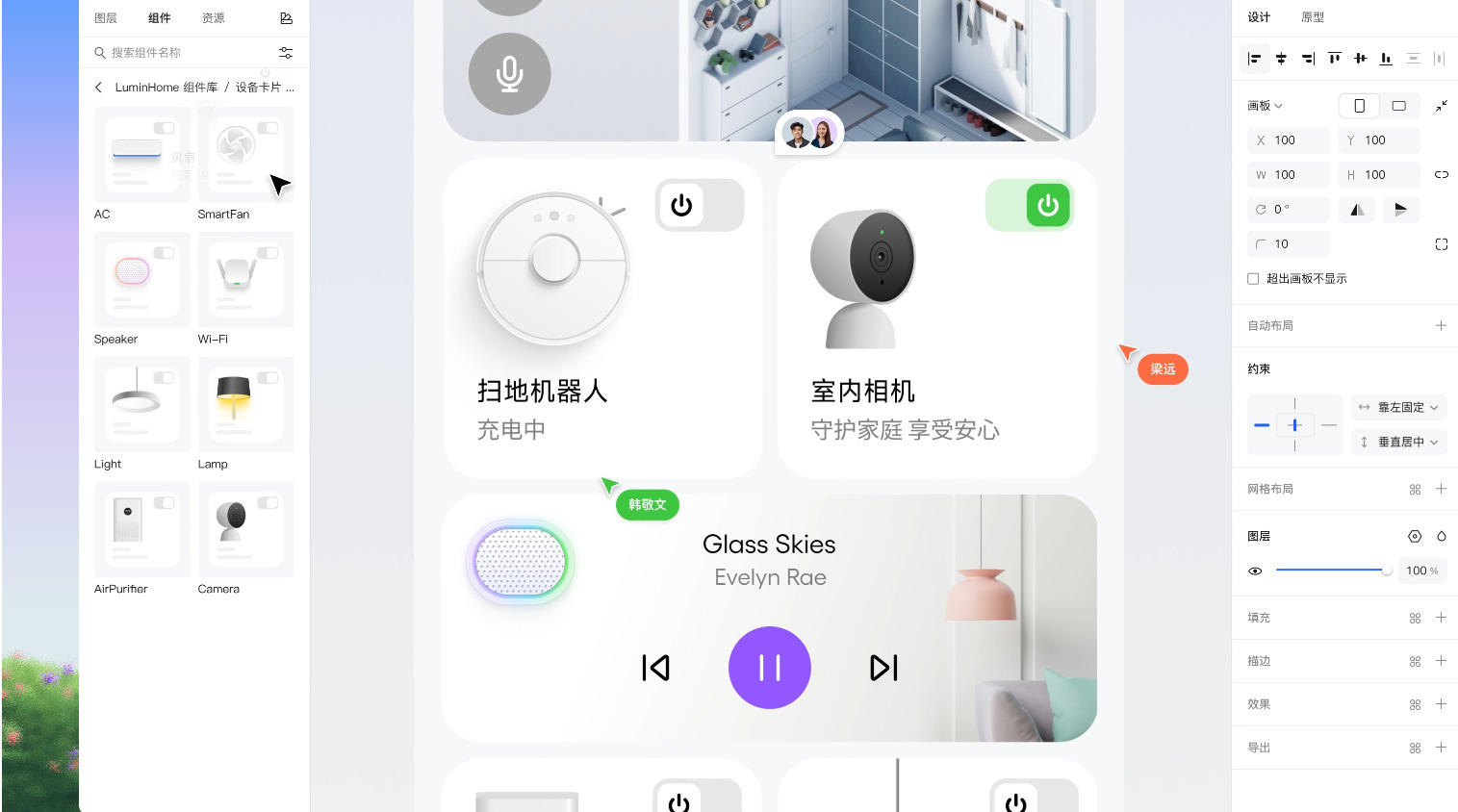Add a 填充 fill with the plus icon
The height and width of the screenshot is (812, 1458).
pos(1441,618)
